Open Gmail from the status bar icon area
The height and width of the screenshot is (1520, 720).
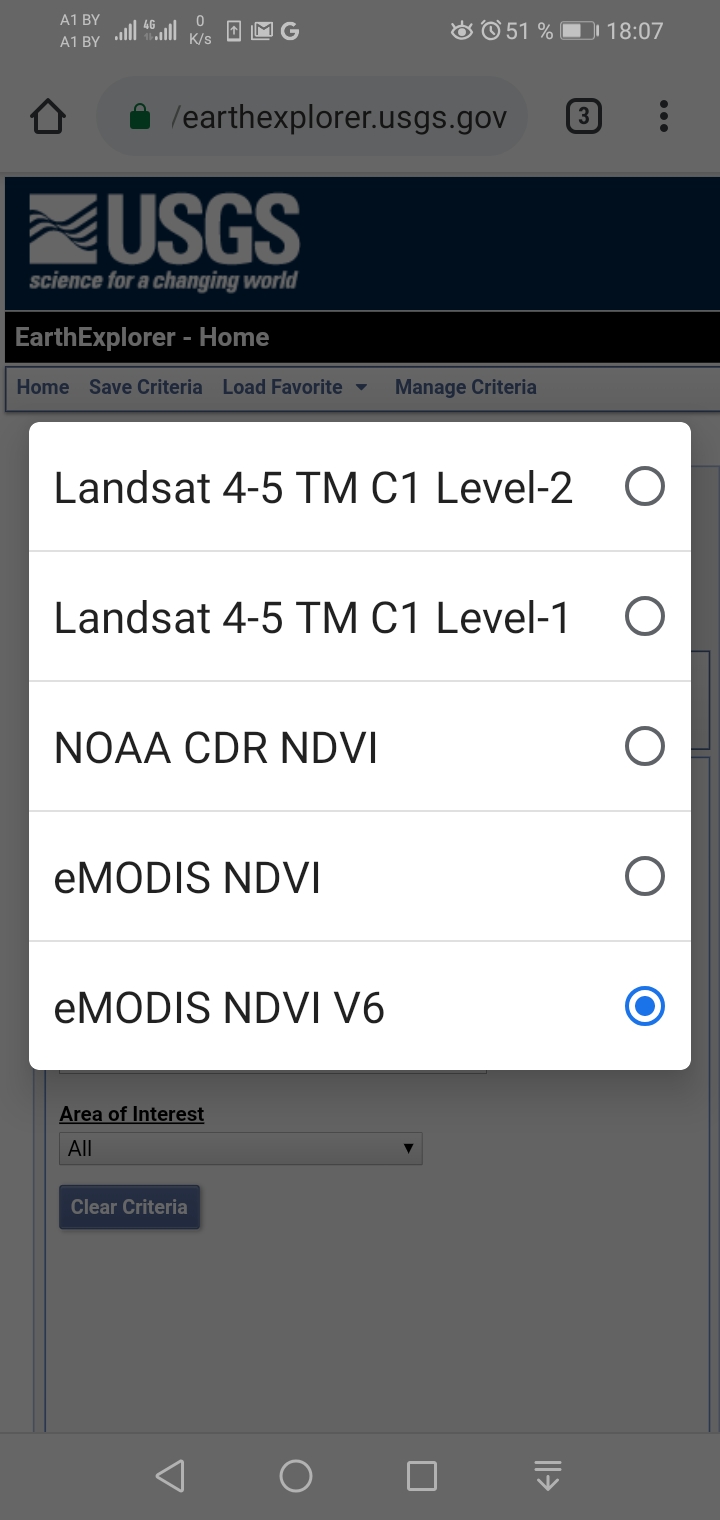(261, 30)
